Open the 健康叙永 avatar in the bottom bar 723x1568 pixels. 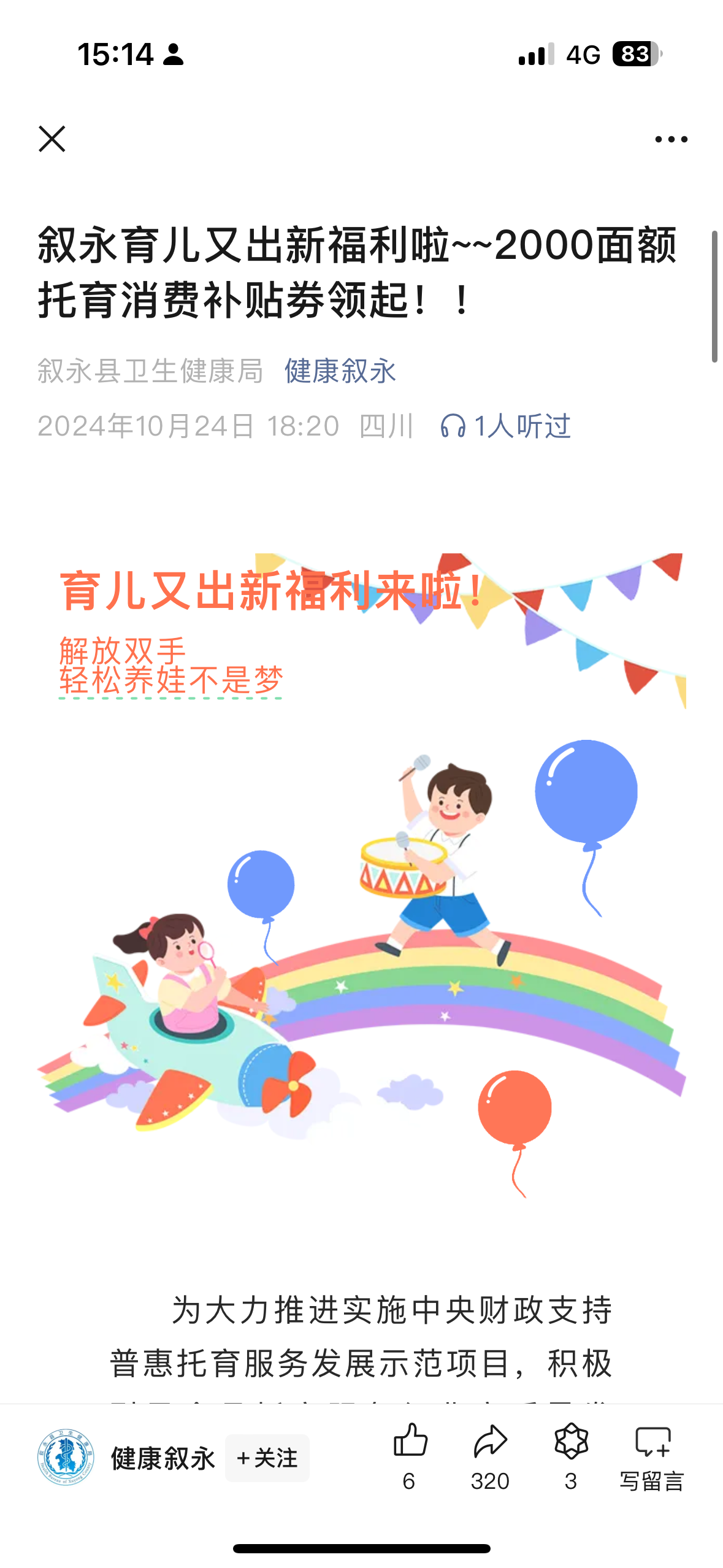tap(66, 1457)
